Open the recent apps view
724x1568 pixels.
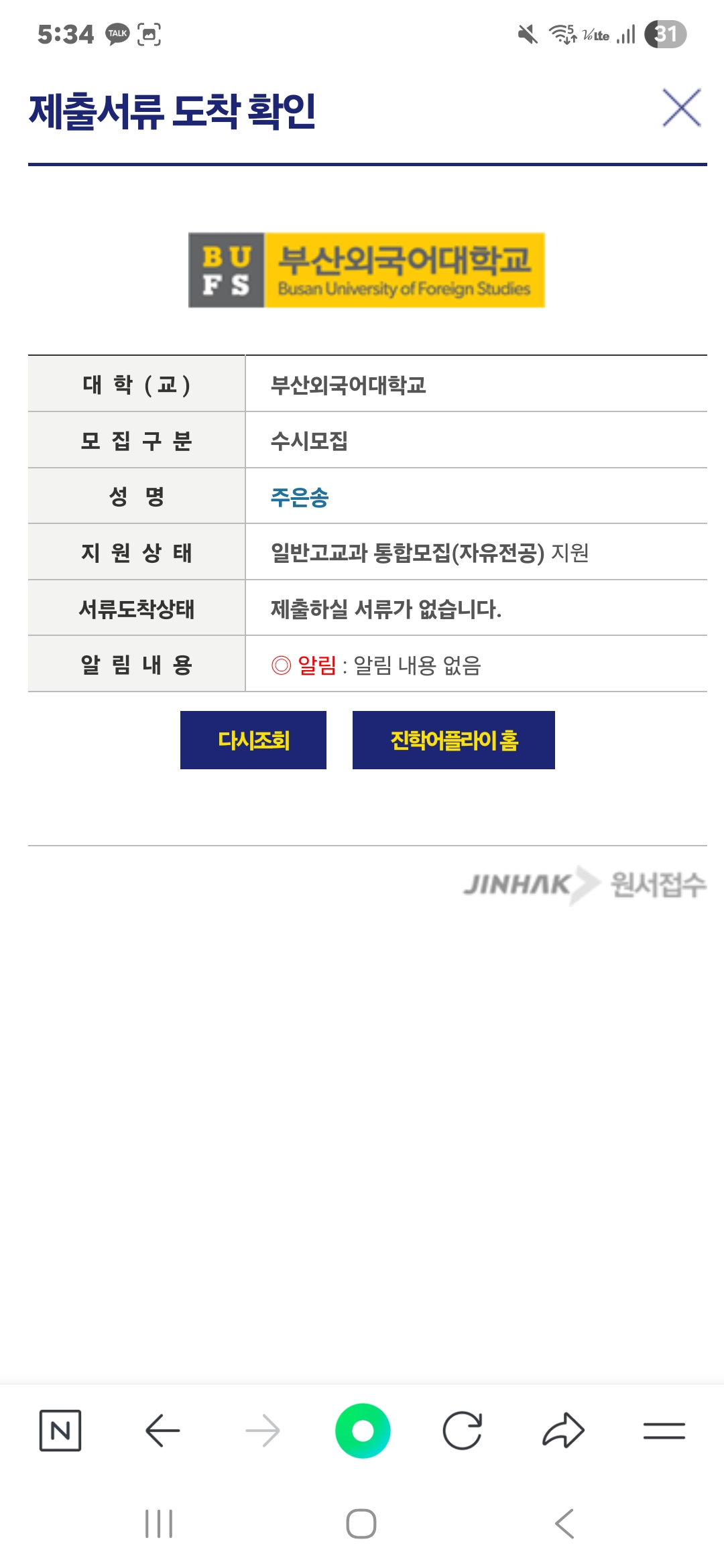[159, 1524]
